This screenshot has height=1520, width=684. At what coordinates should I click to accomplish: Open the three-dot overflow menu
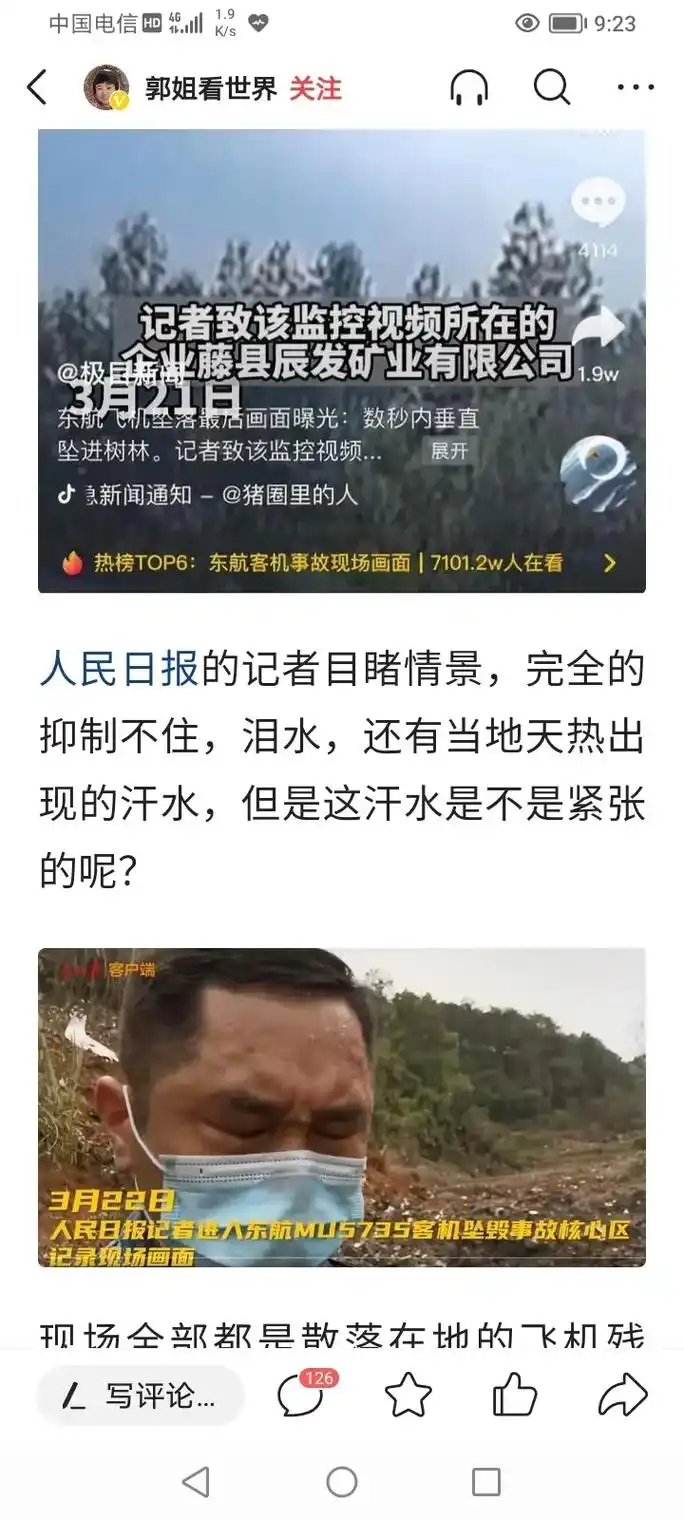635,88
